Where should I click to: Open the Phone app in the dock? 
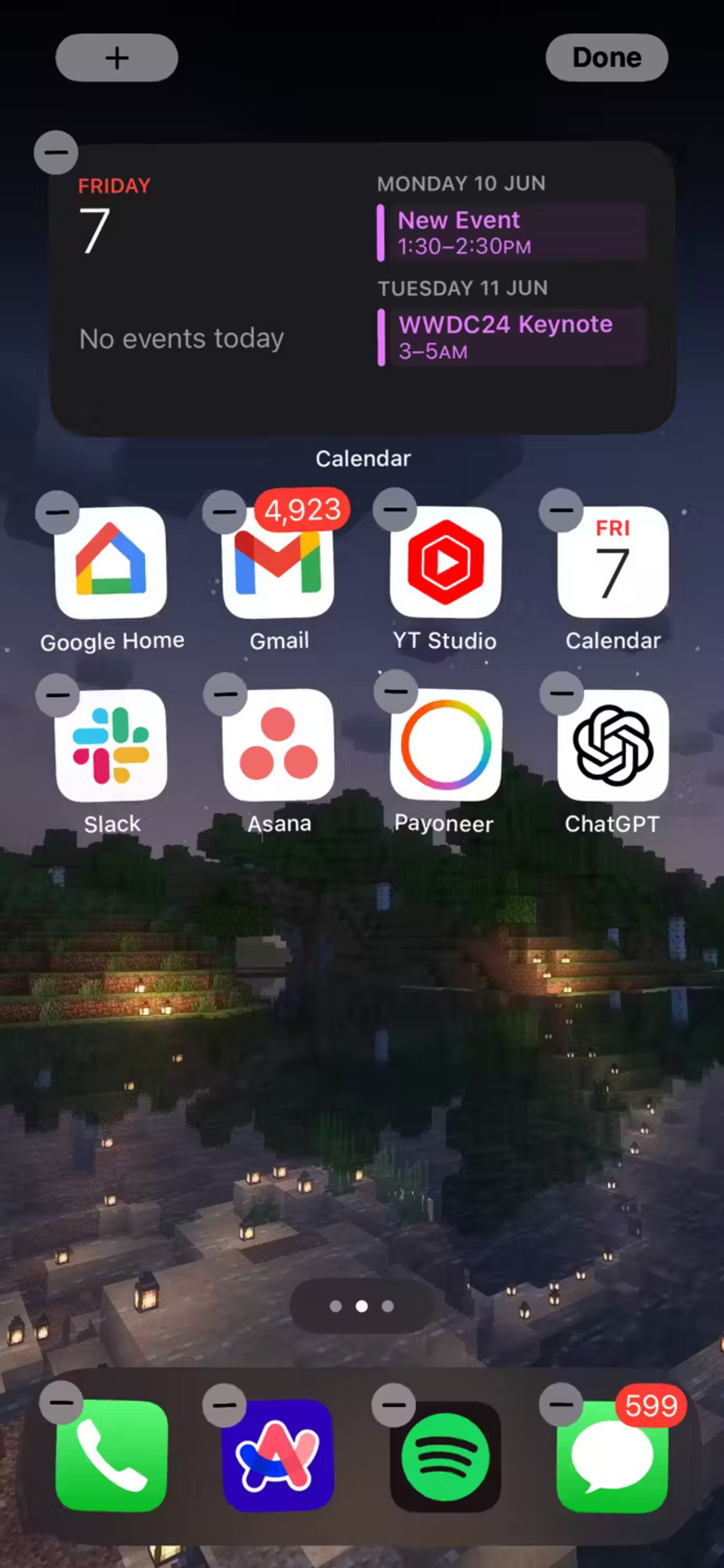[x=111, y=1456]
